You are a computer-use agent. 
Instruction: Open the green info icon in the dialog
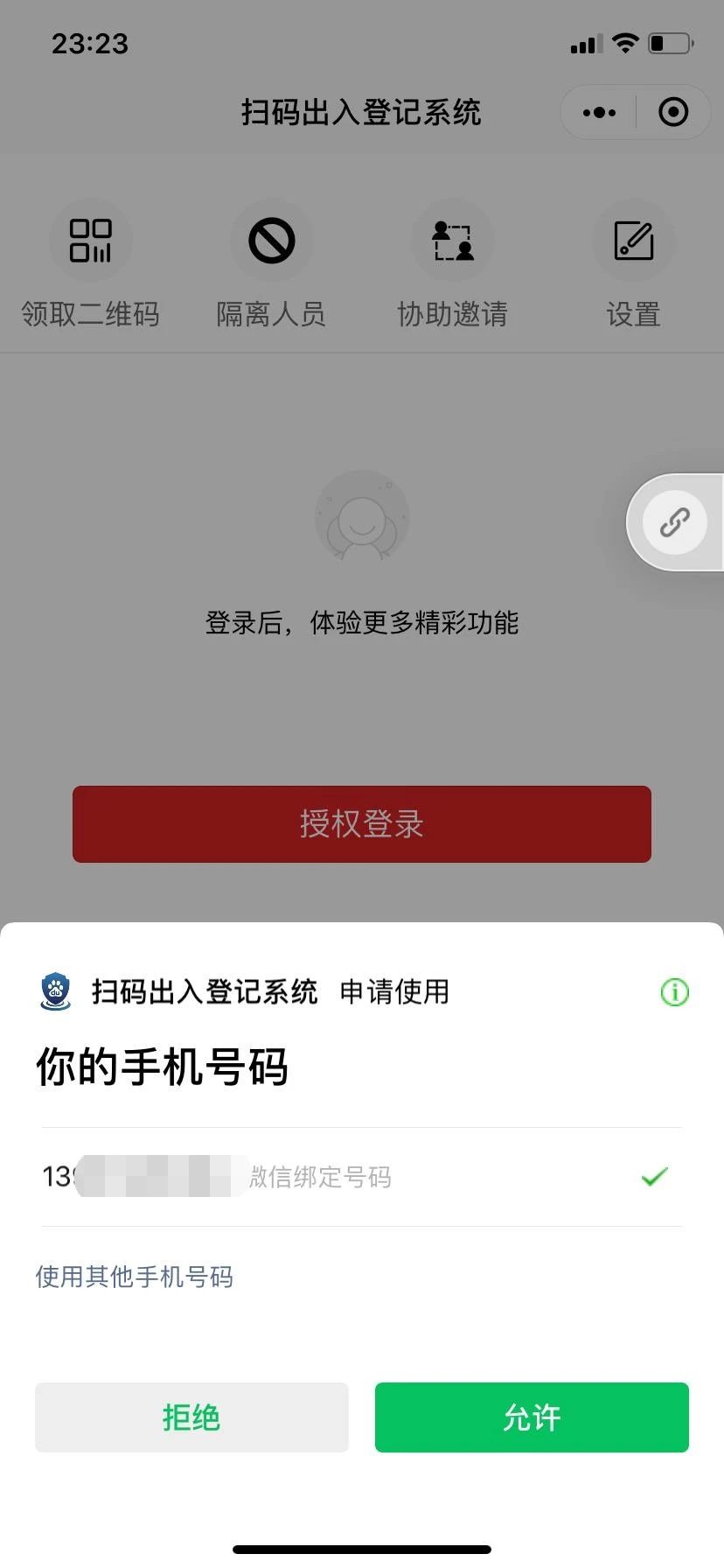674,991
